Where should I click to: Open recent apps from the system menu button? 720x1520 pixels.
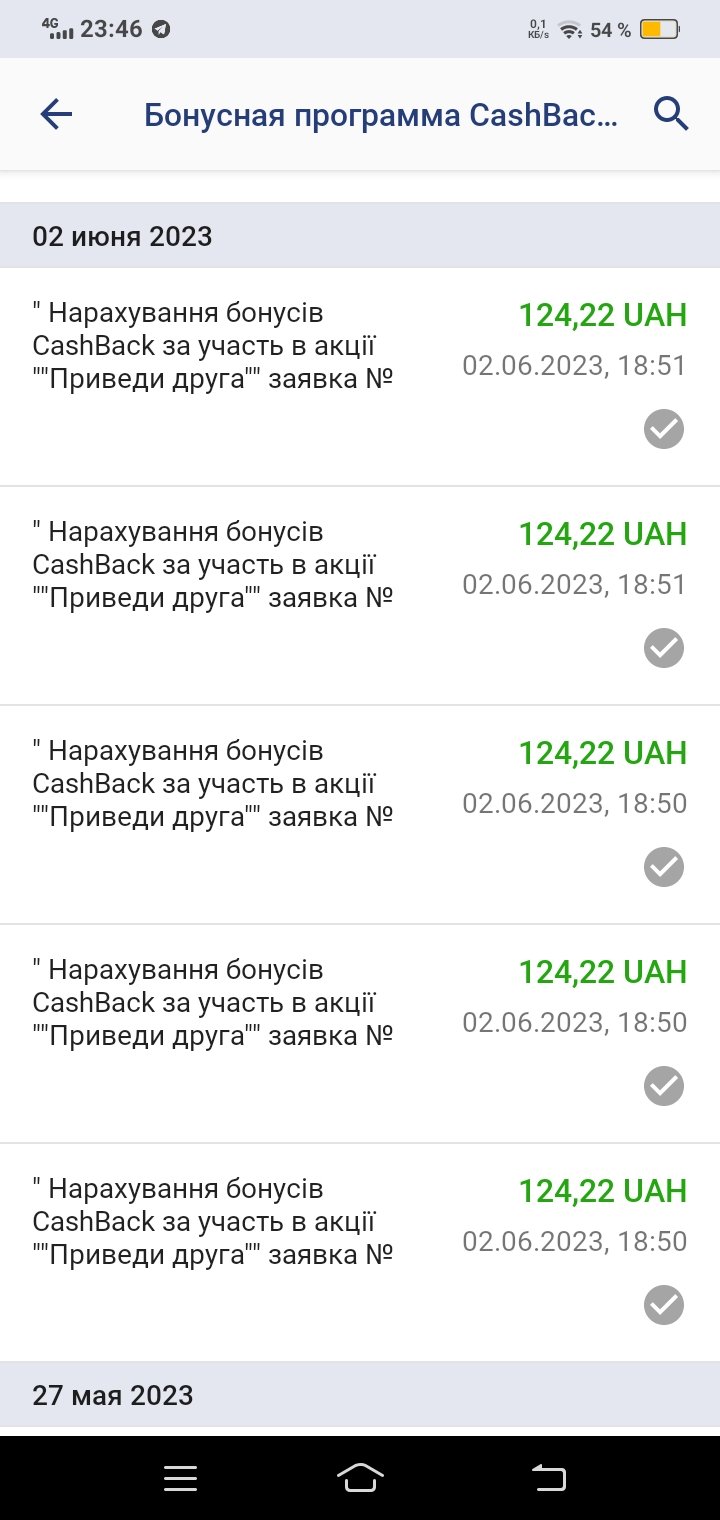[180, 1478]
